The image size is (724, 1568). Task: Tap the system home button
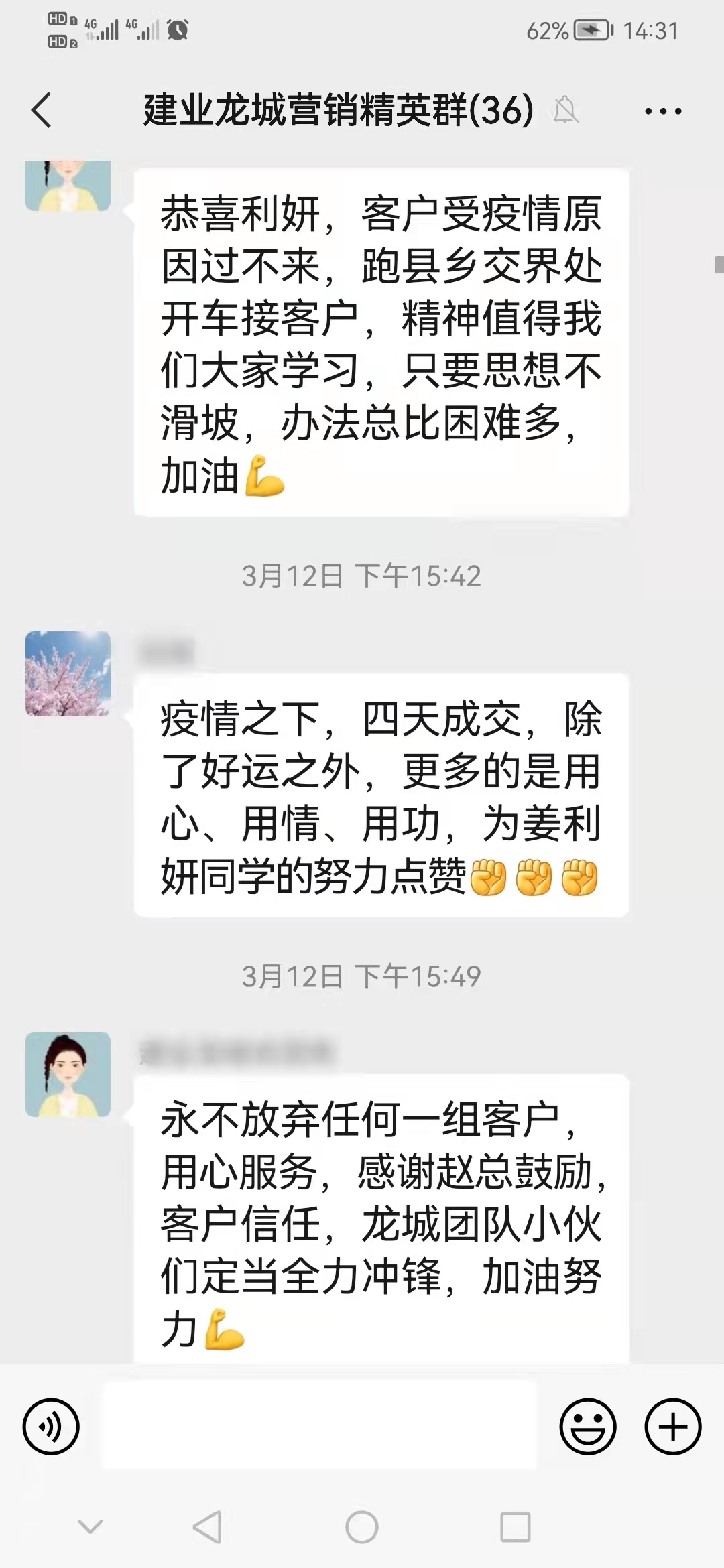[x=362, y=1527]
